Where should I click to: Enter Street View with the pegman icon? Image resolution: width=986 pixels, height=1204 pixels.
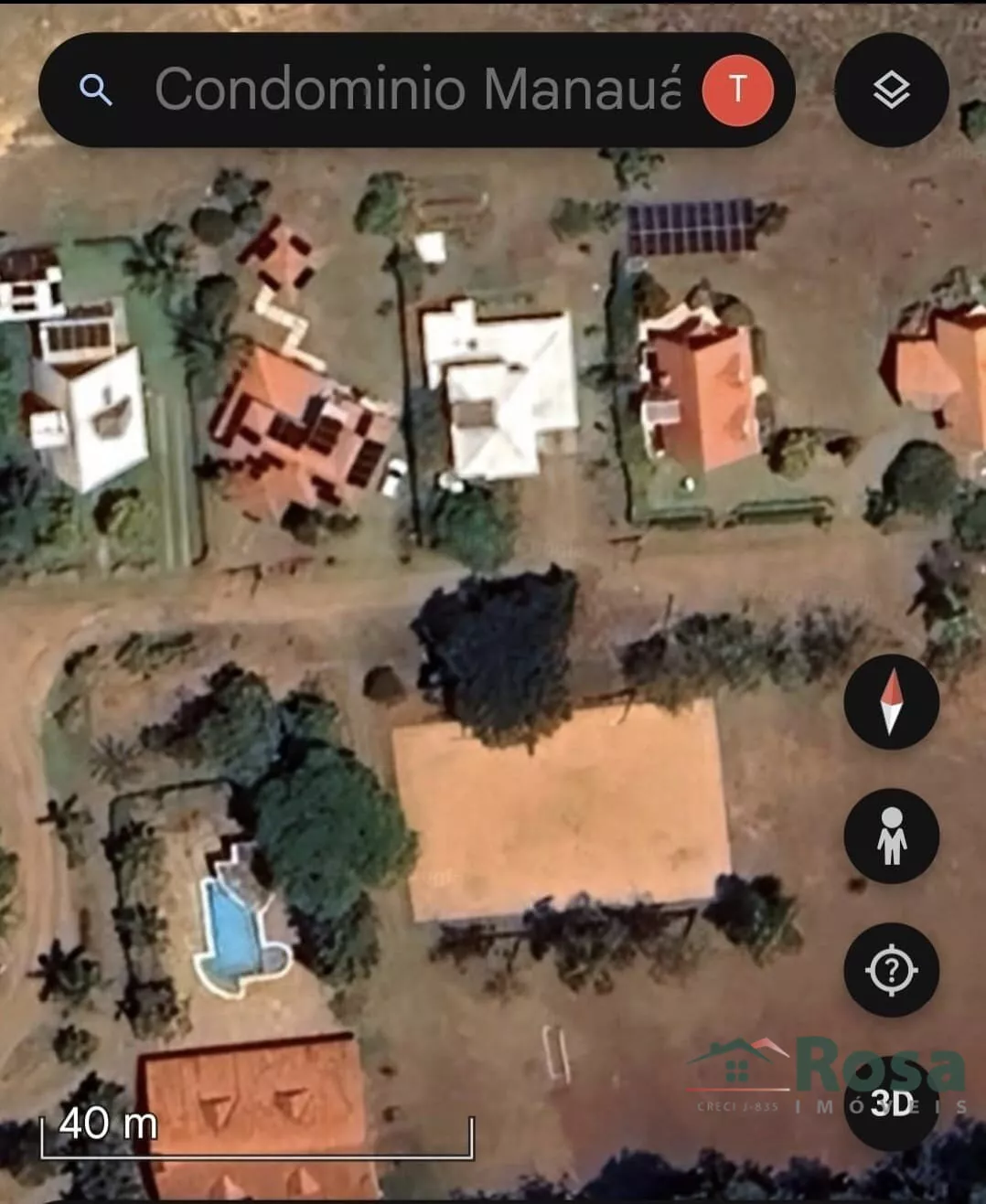pyautogui.click(x=891, y=836)
